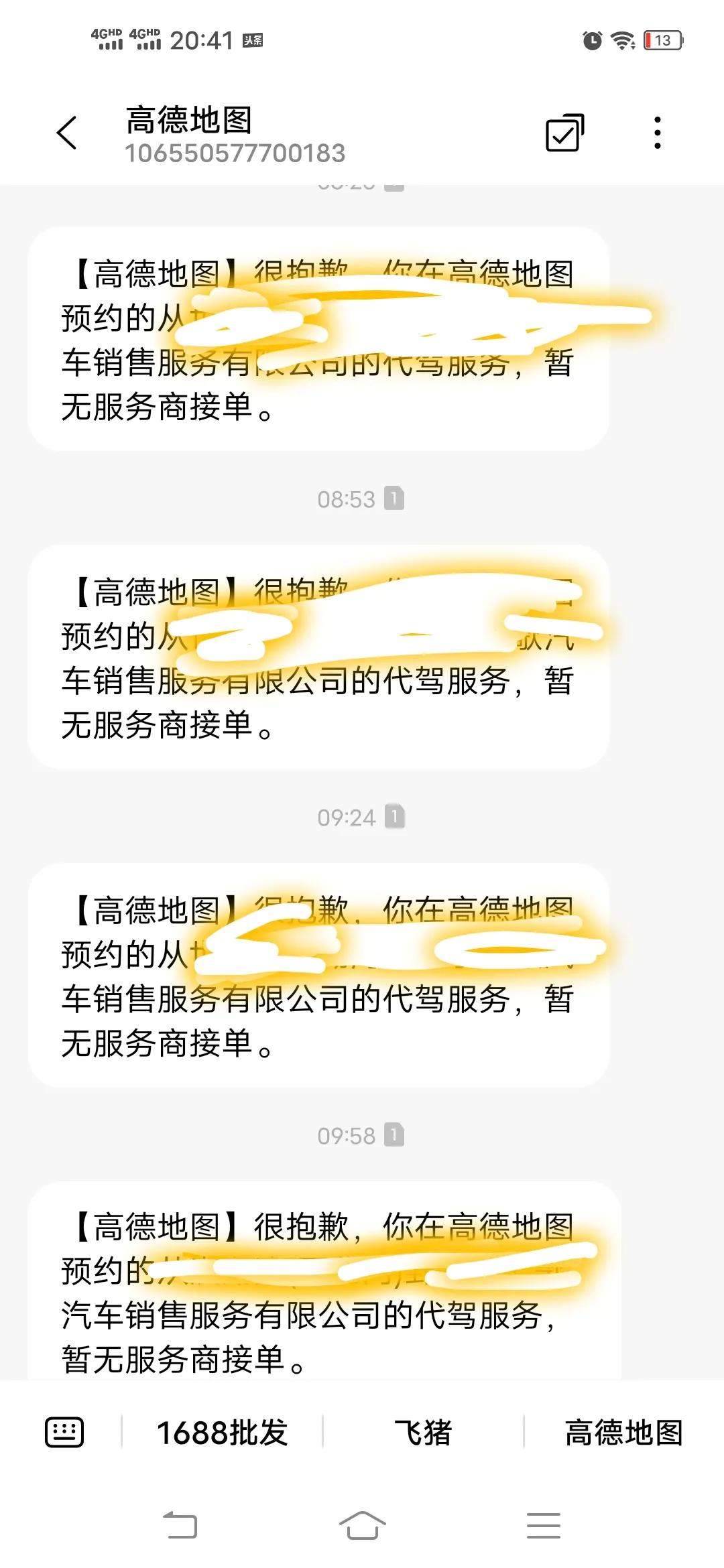Open the three-dot overflow menu

coord(658,133)
